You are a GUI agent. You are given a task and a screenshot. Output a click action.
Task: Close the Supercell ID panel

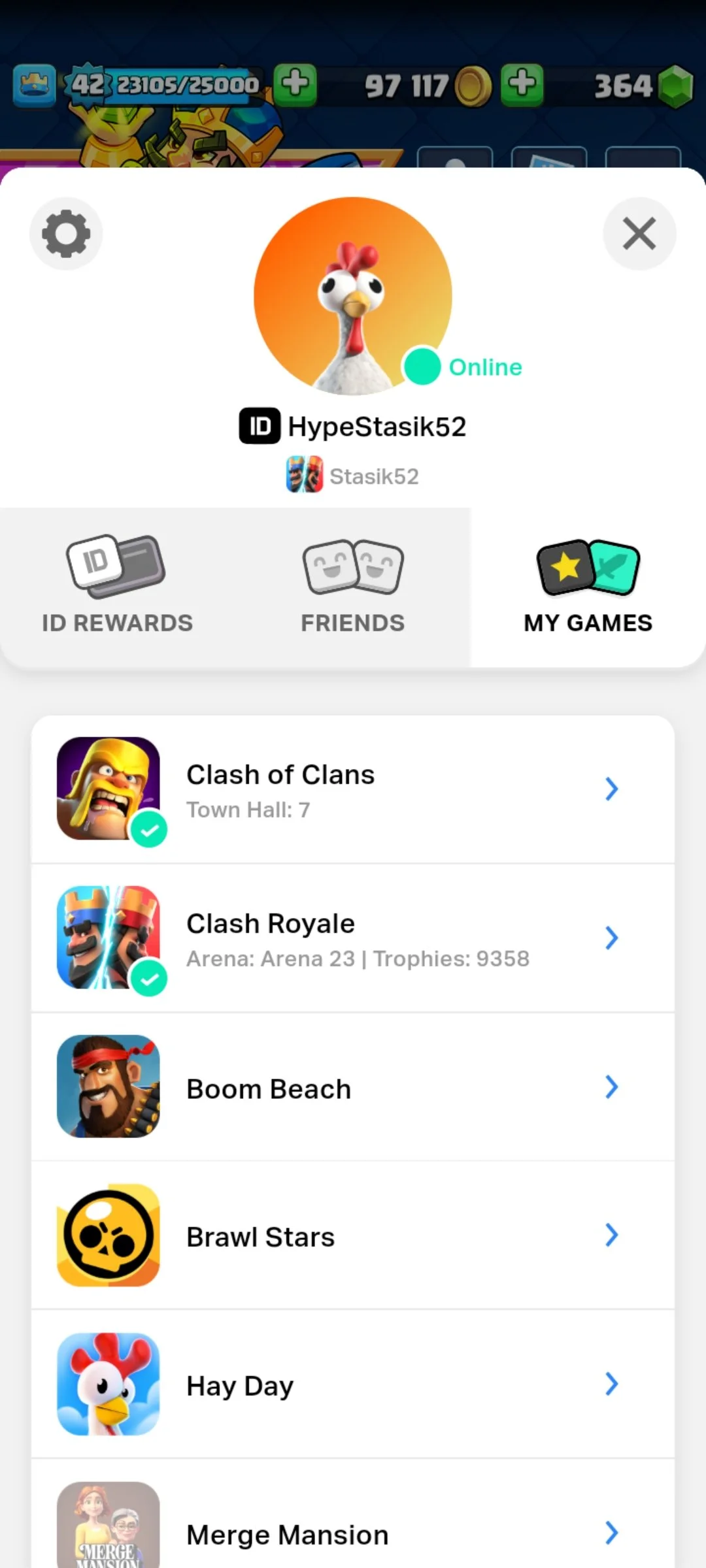point(639,234)
